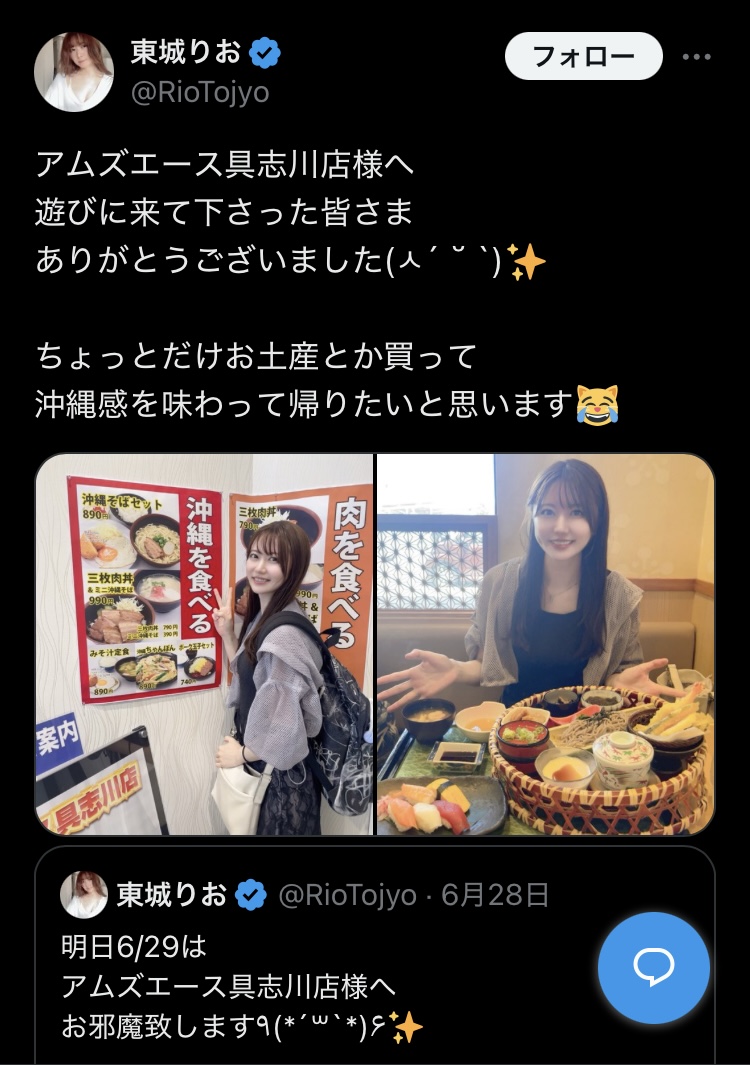View the right photo with the food tray
Viewport: 750px width, 1065px height.
click(x=546, y=644)
